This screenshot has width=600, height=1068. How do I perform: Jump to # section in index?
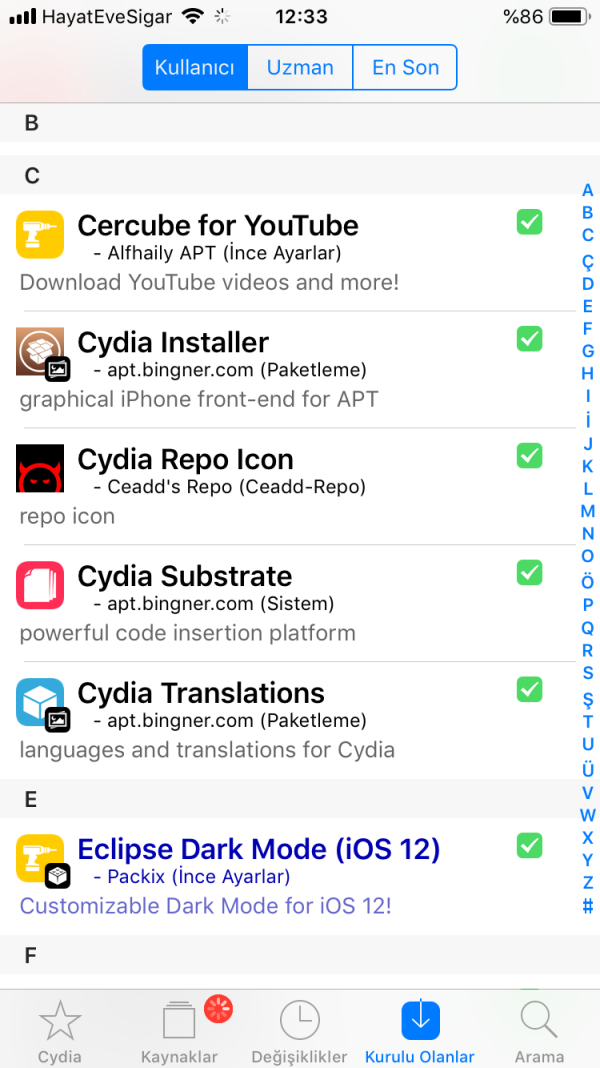pyautogui.click(x=588, y=907)
